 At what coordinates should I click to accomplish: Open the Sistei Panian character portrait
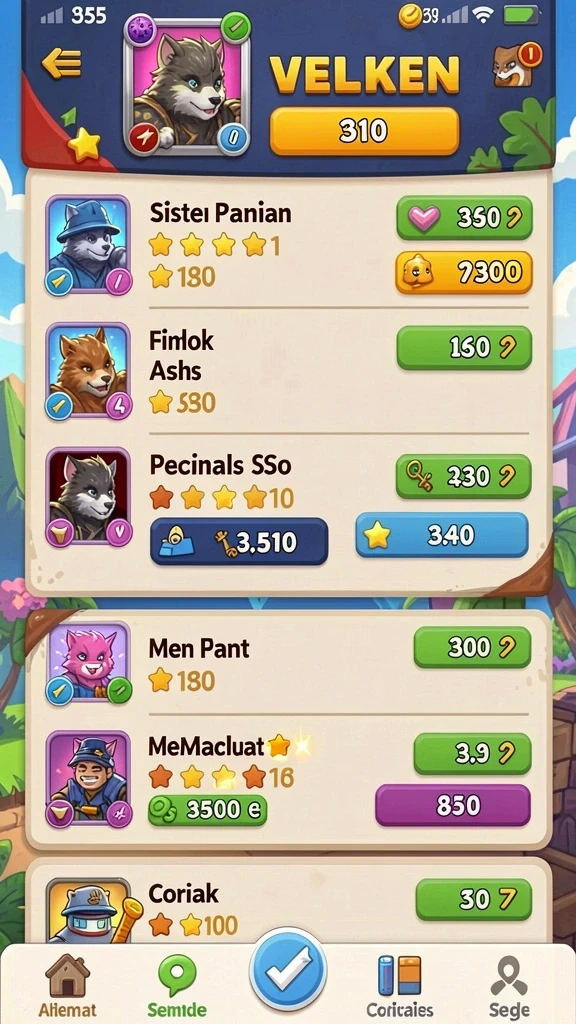[x=89, y=246]
